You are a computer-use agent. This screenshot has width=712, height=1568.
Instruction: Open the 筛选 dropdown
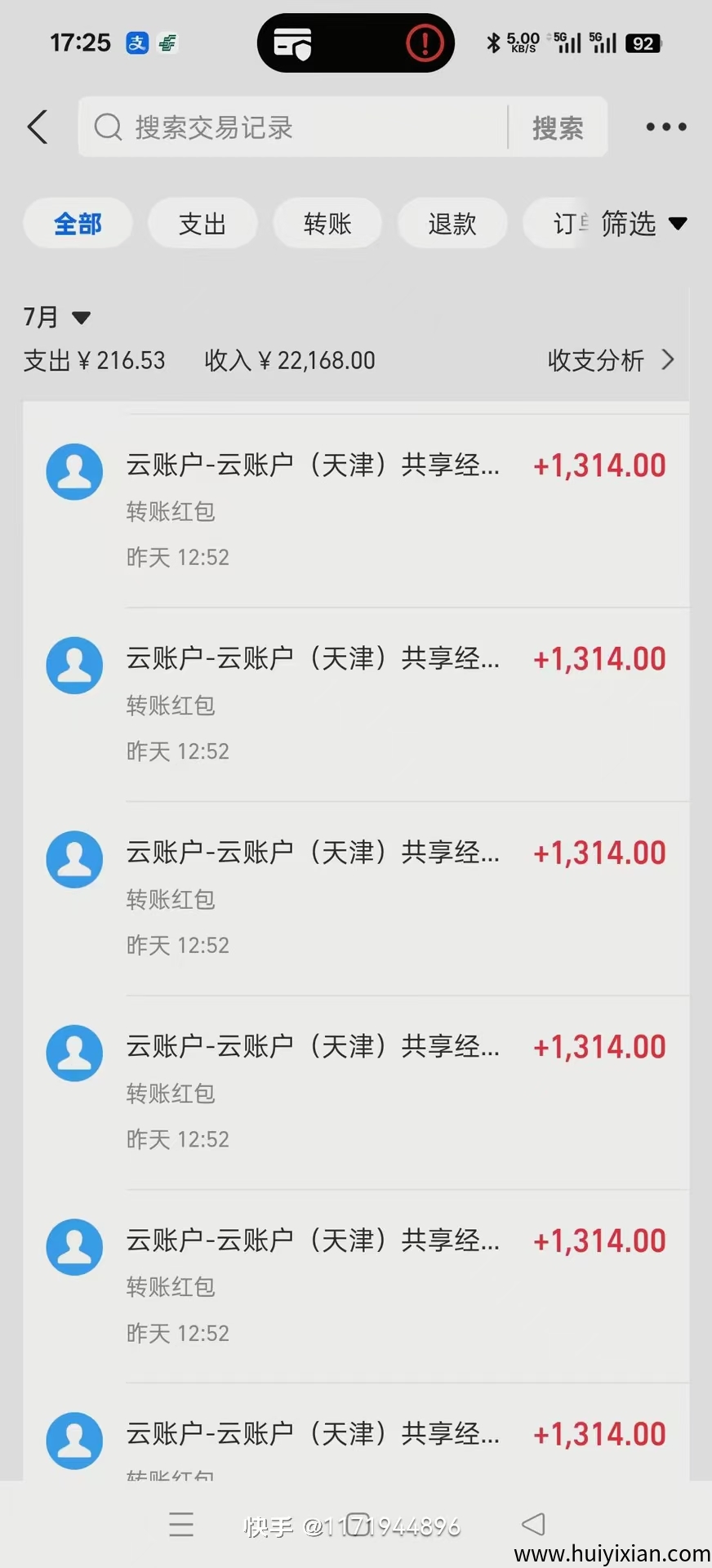click(x=643, y=223)
